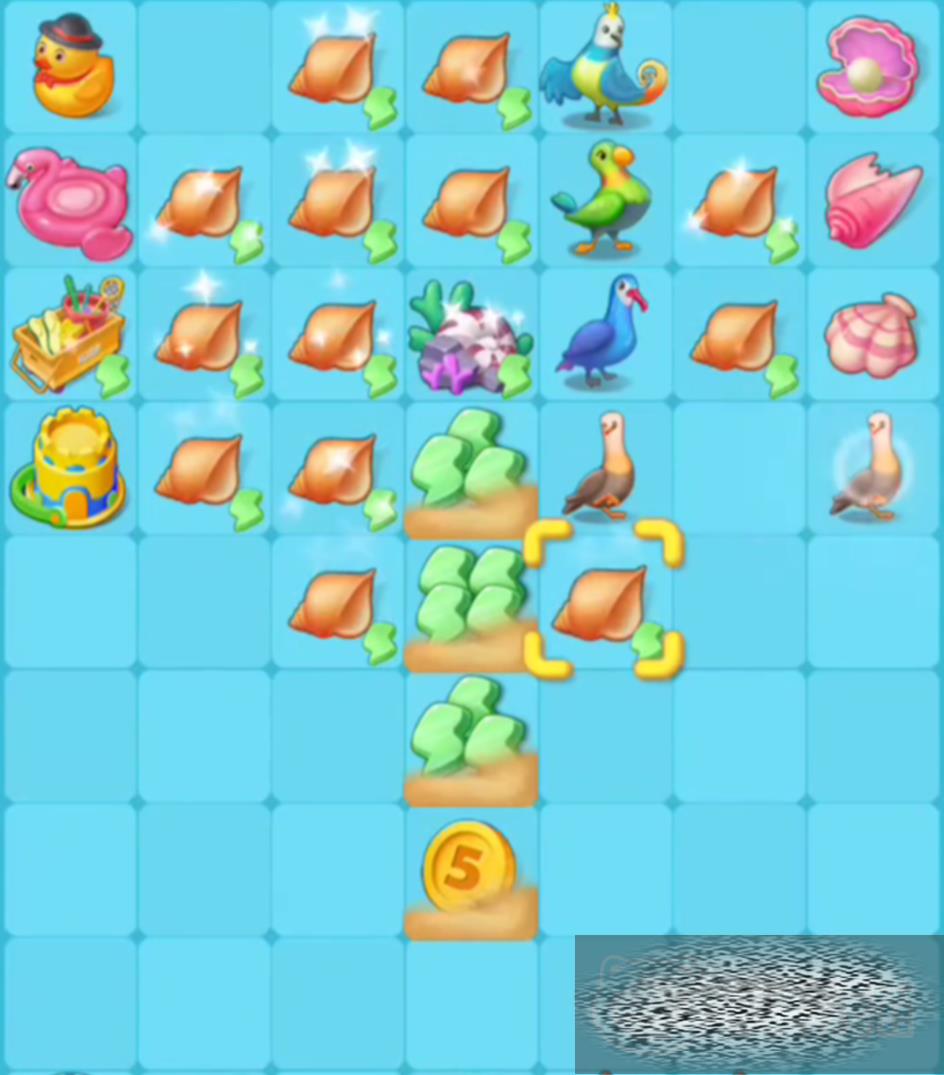The height and width of the screenshot is (1075, 944).
Task: Select the yellow sandcastle bucket
Action: click(69, 468)
